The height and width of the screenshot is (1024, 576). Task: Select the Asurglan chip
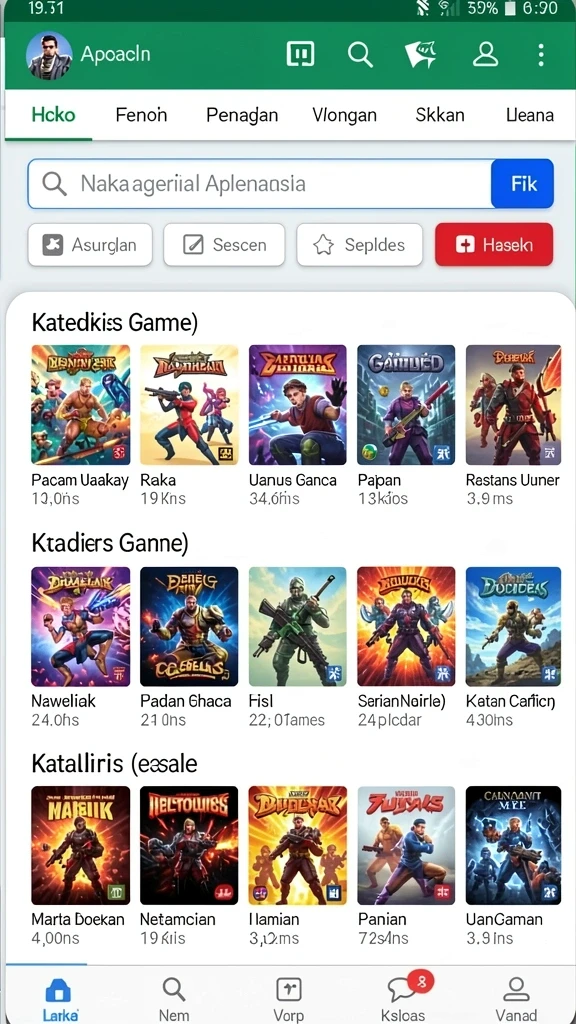tap(90, 245)
